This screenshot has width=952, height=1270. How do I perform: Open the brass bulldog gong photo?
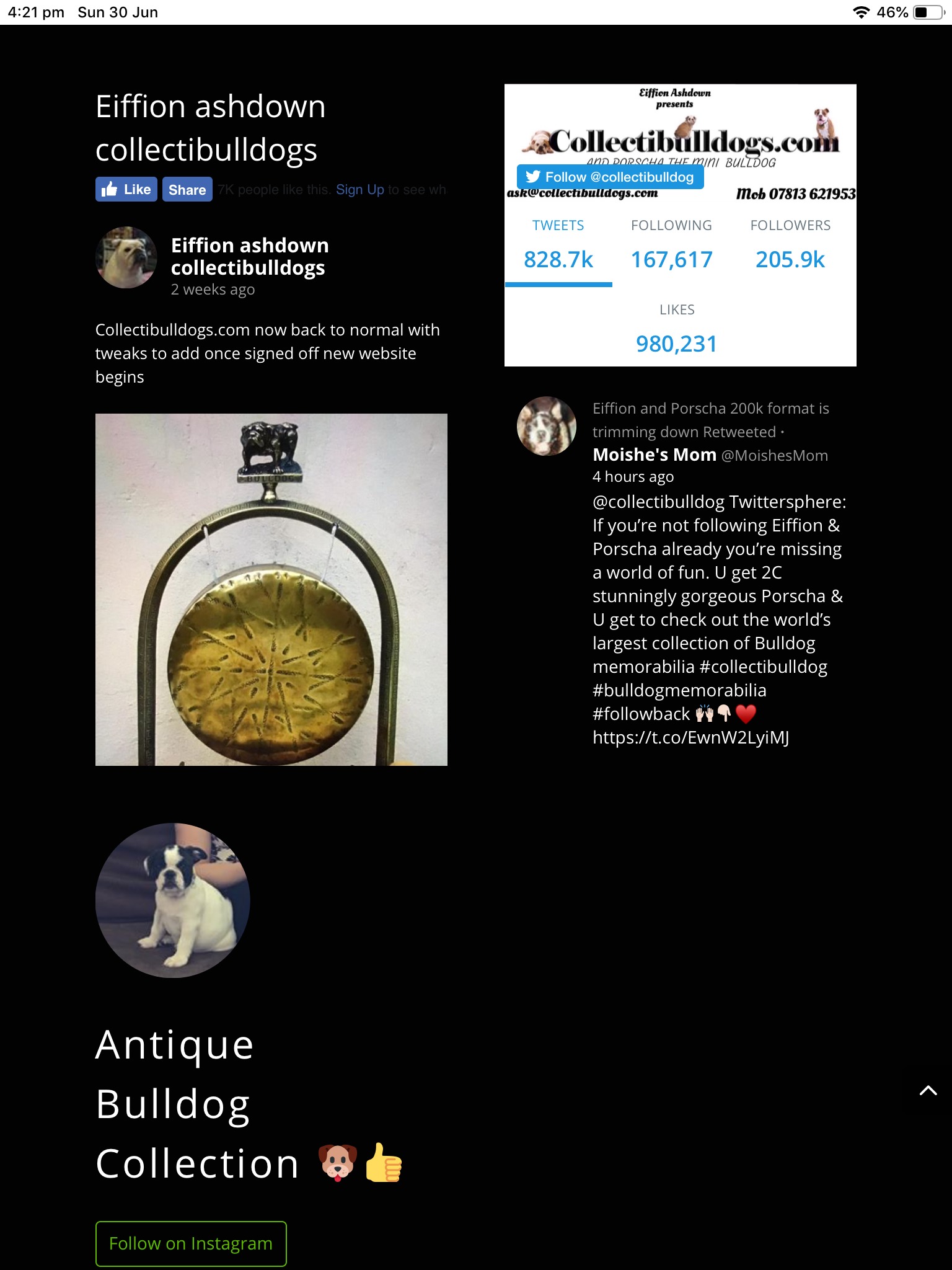pos(271,589)
